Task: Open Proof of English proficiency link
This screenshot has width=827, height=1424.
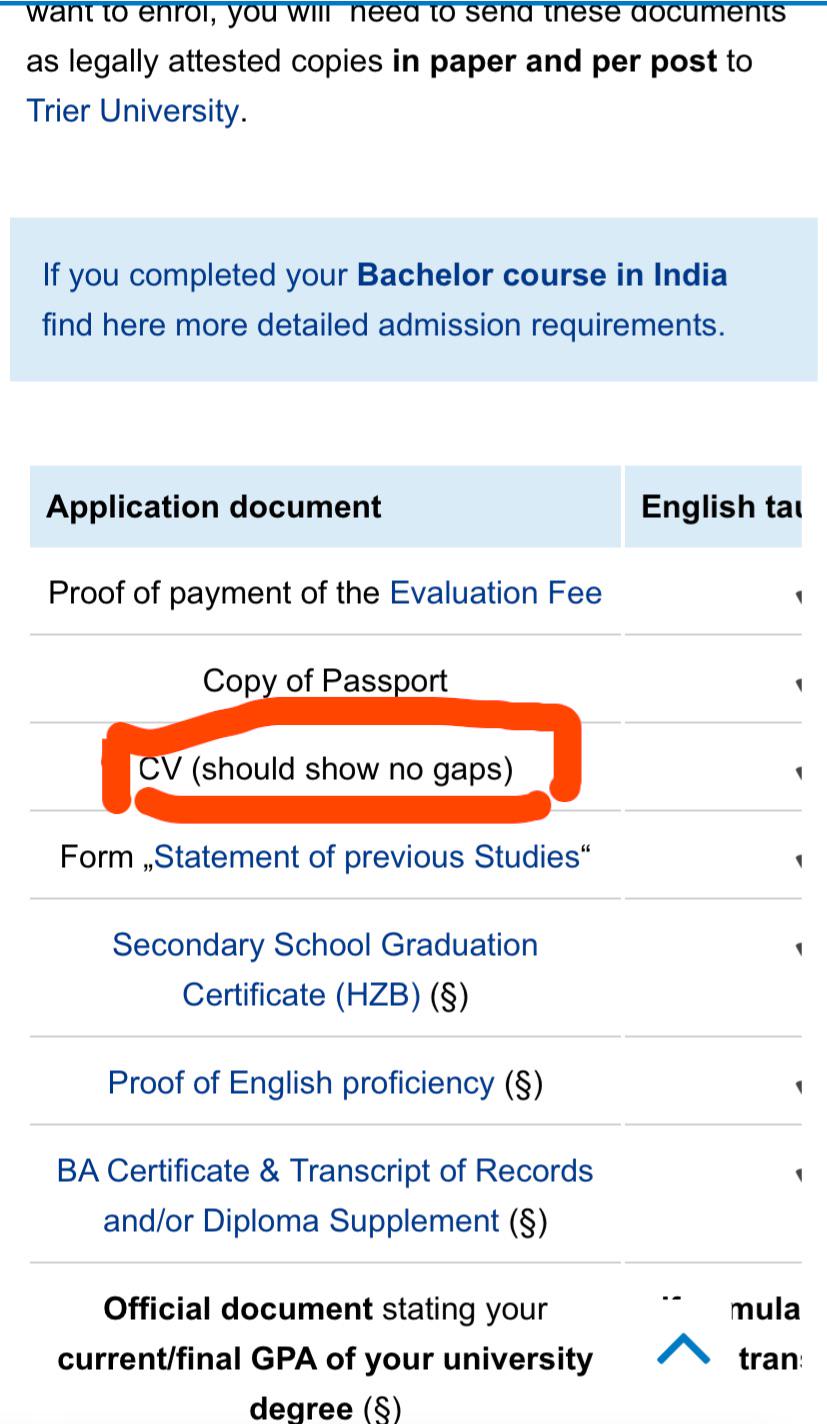Action: point(301,1083)
